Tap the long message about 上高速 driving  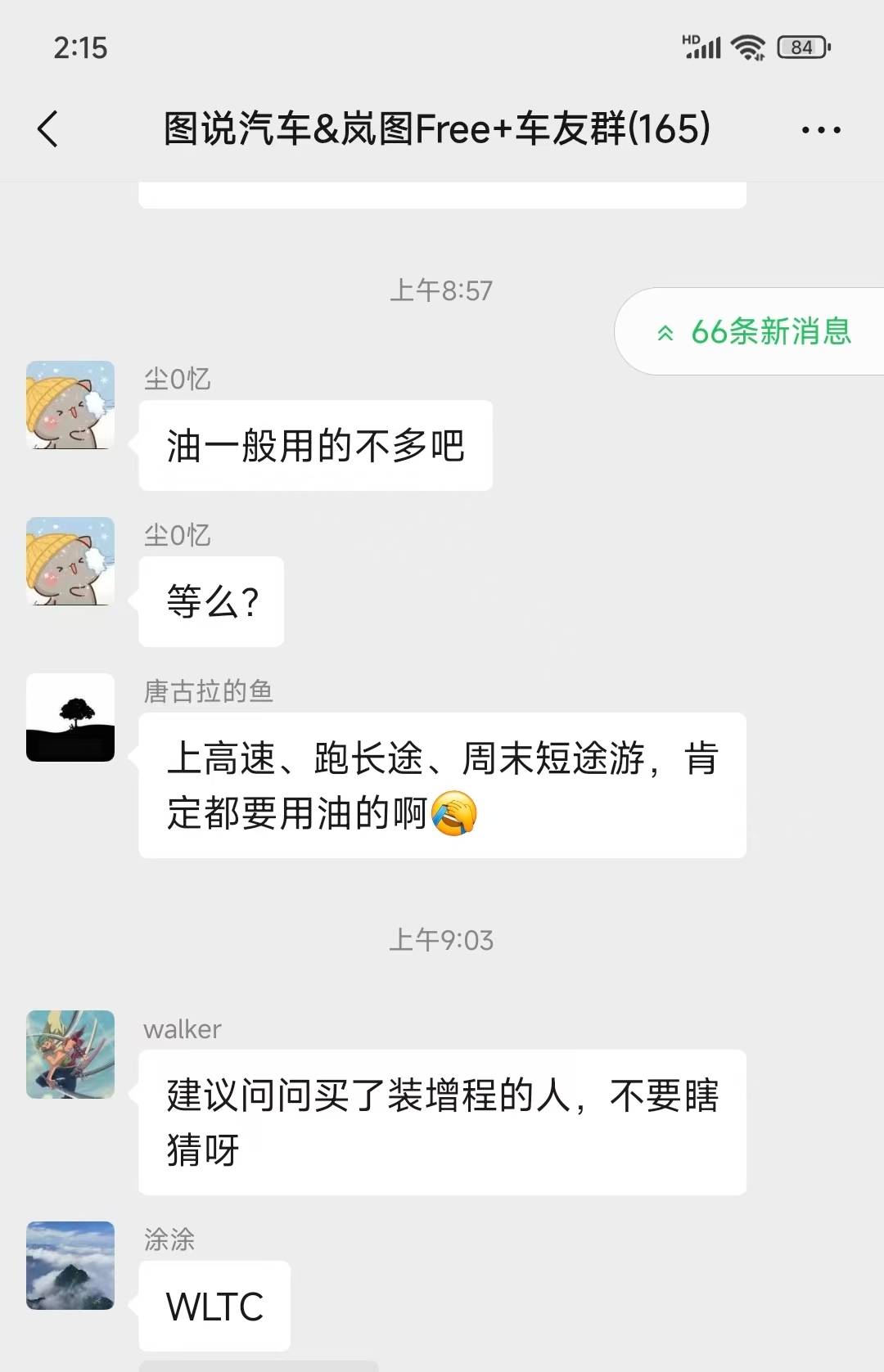(442, 785)
